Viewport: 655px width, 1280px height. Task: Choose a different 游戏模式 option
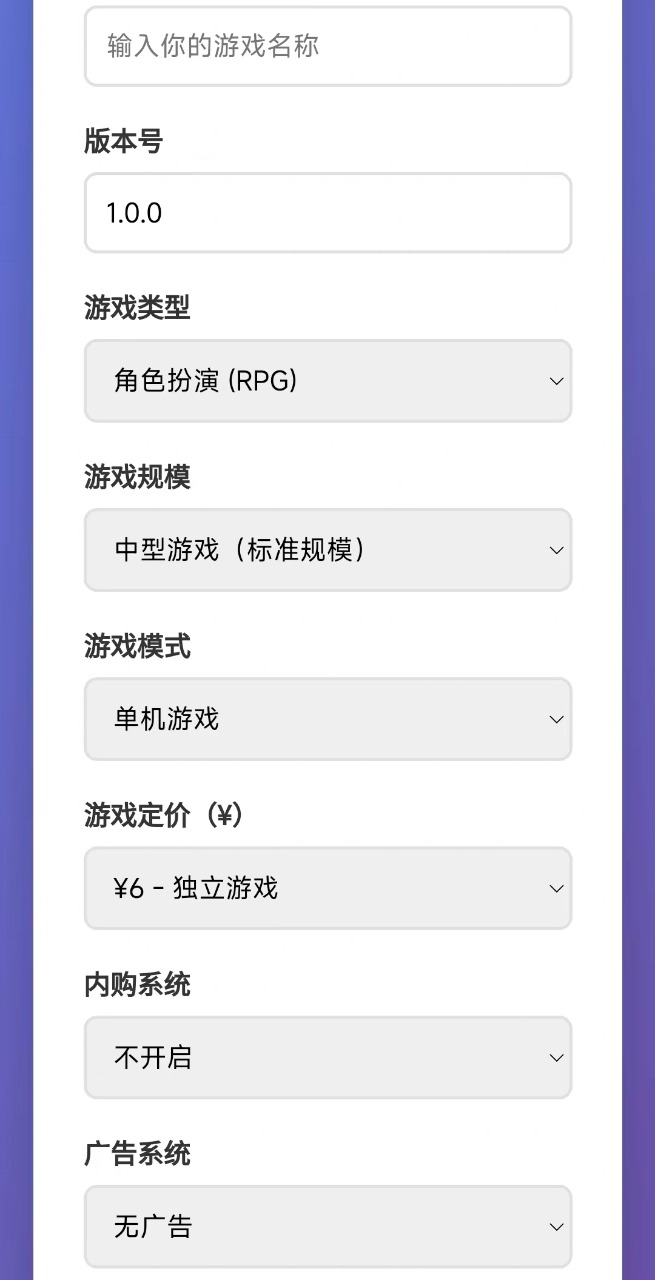pos(327,719)
